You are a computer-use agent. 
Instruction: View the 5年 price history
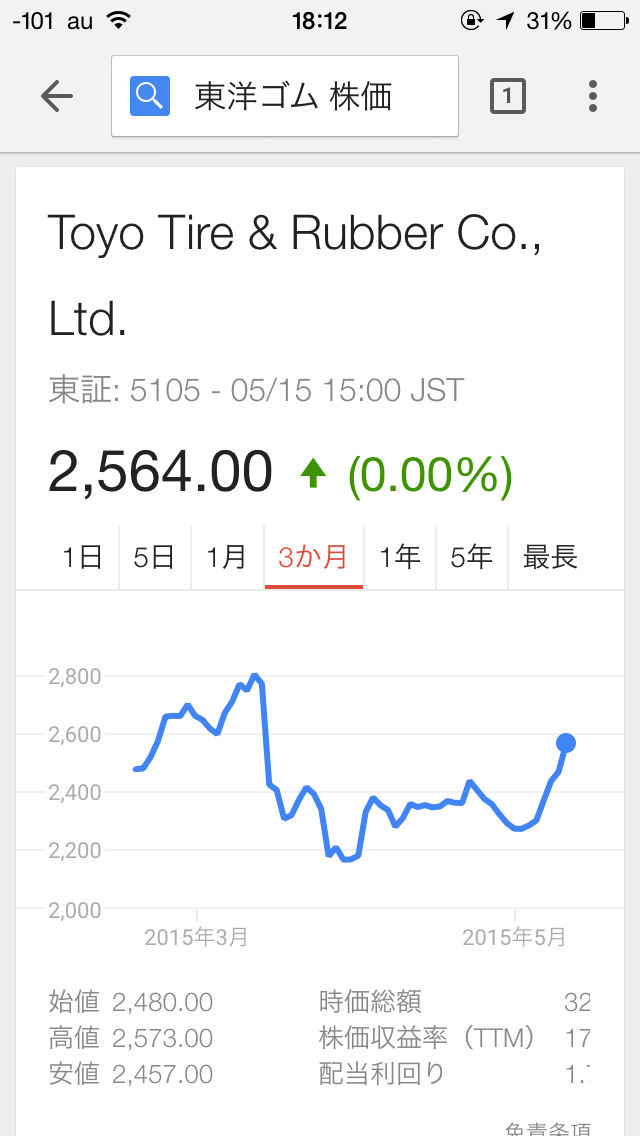471,557
